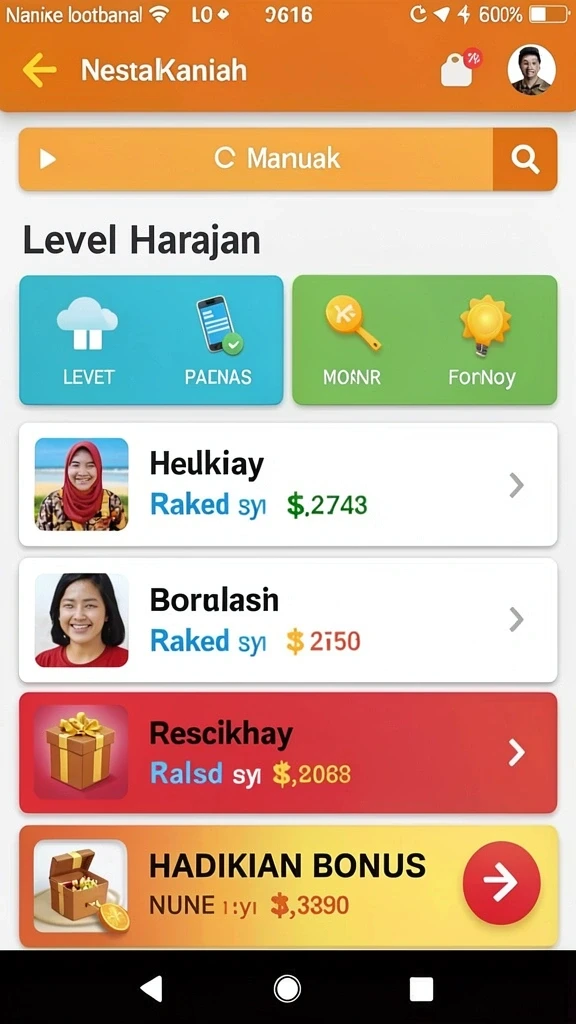The image size is (576, 1024).
Task: Go back using the yellow arrow
Action: [x=39, y=70]
